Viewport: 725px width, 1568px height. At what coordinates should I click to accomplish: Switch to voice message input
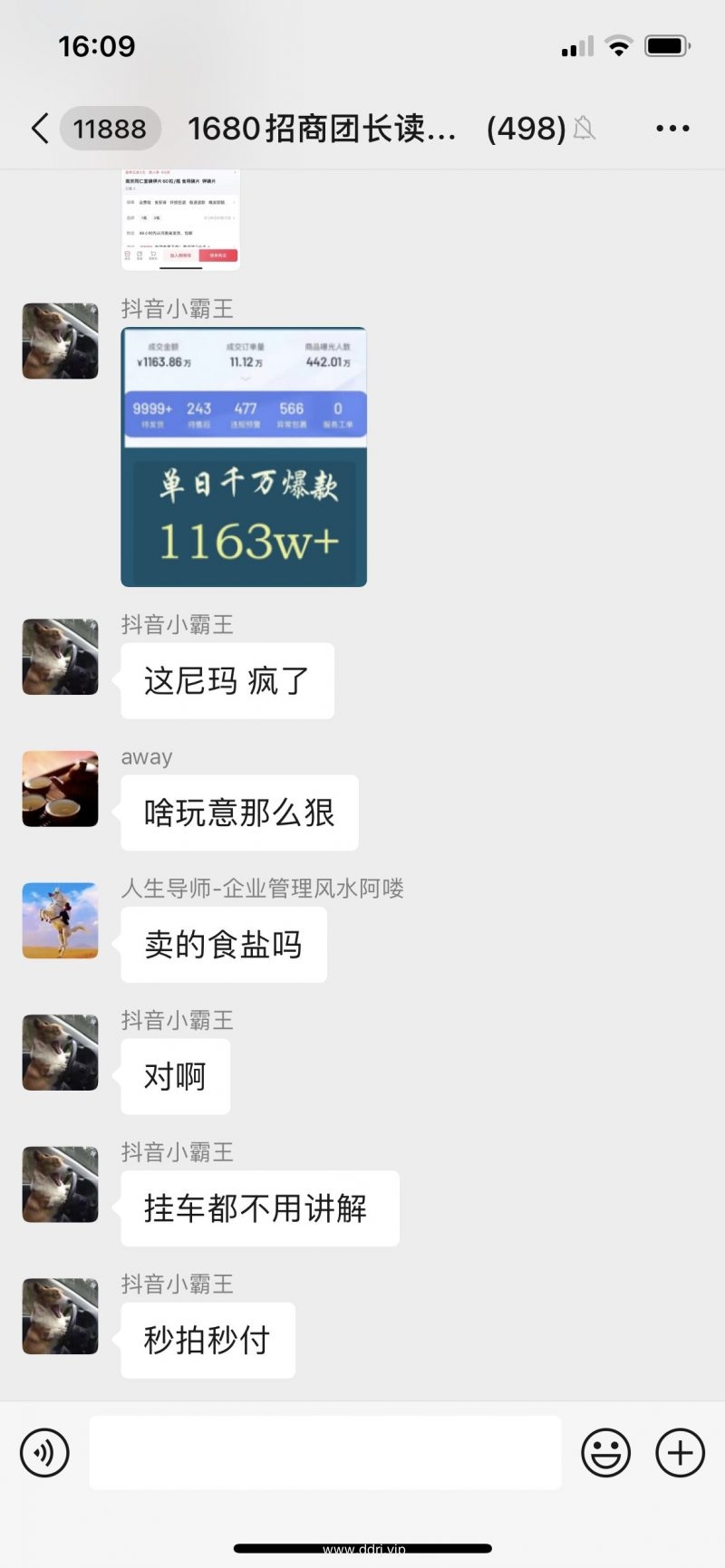pos(44,1453)
